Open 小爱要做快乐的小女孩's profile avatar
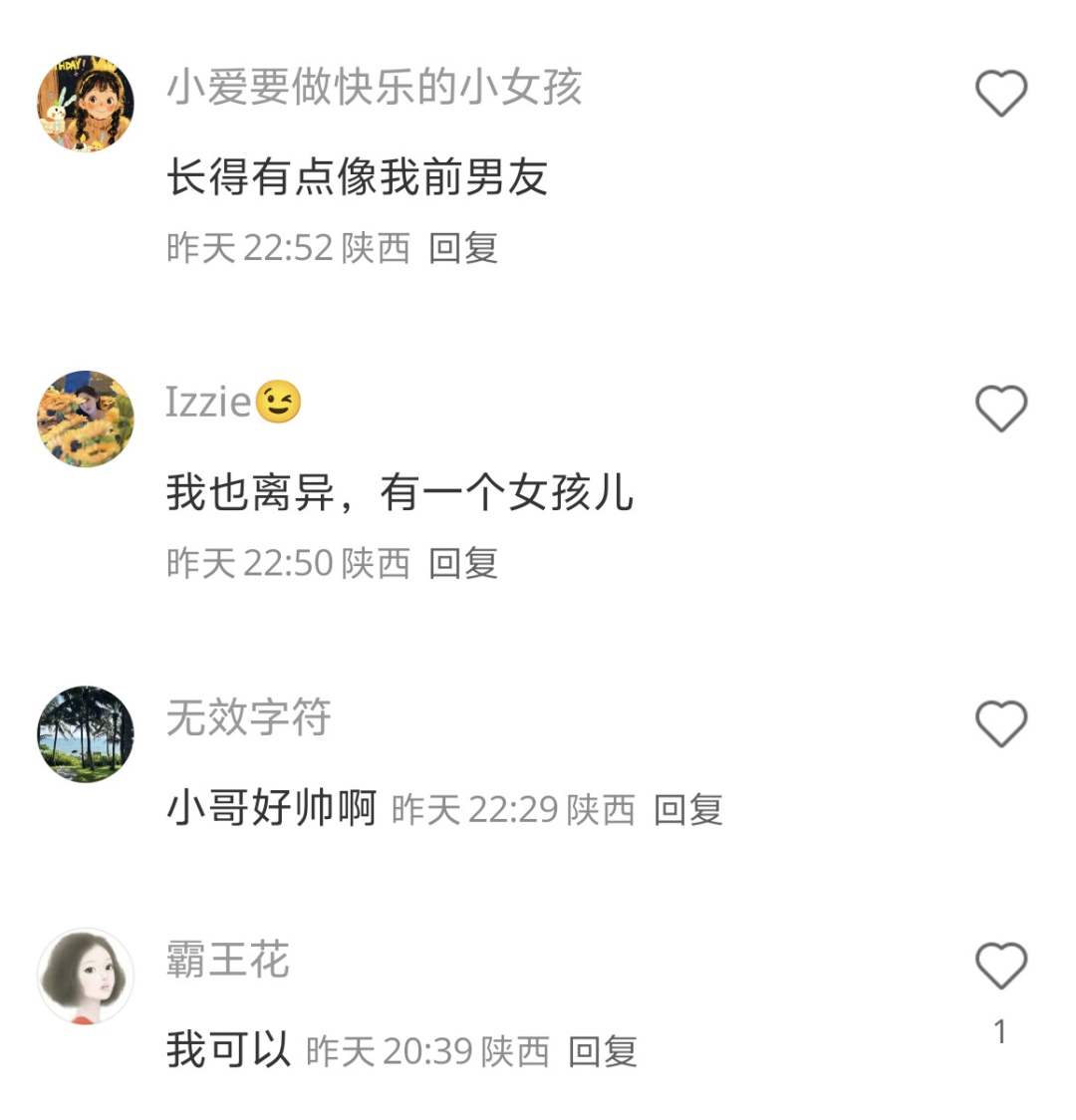This screenshot has width=1076, height=1120. pyautogui.click(x=86, y=103)
